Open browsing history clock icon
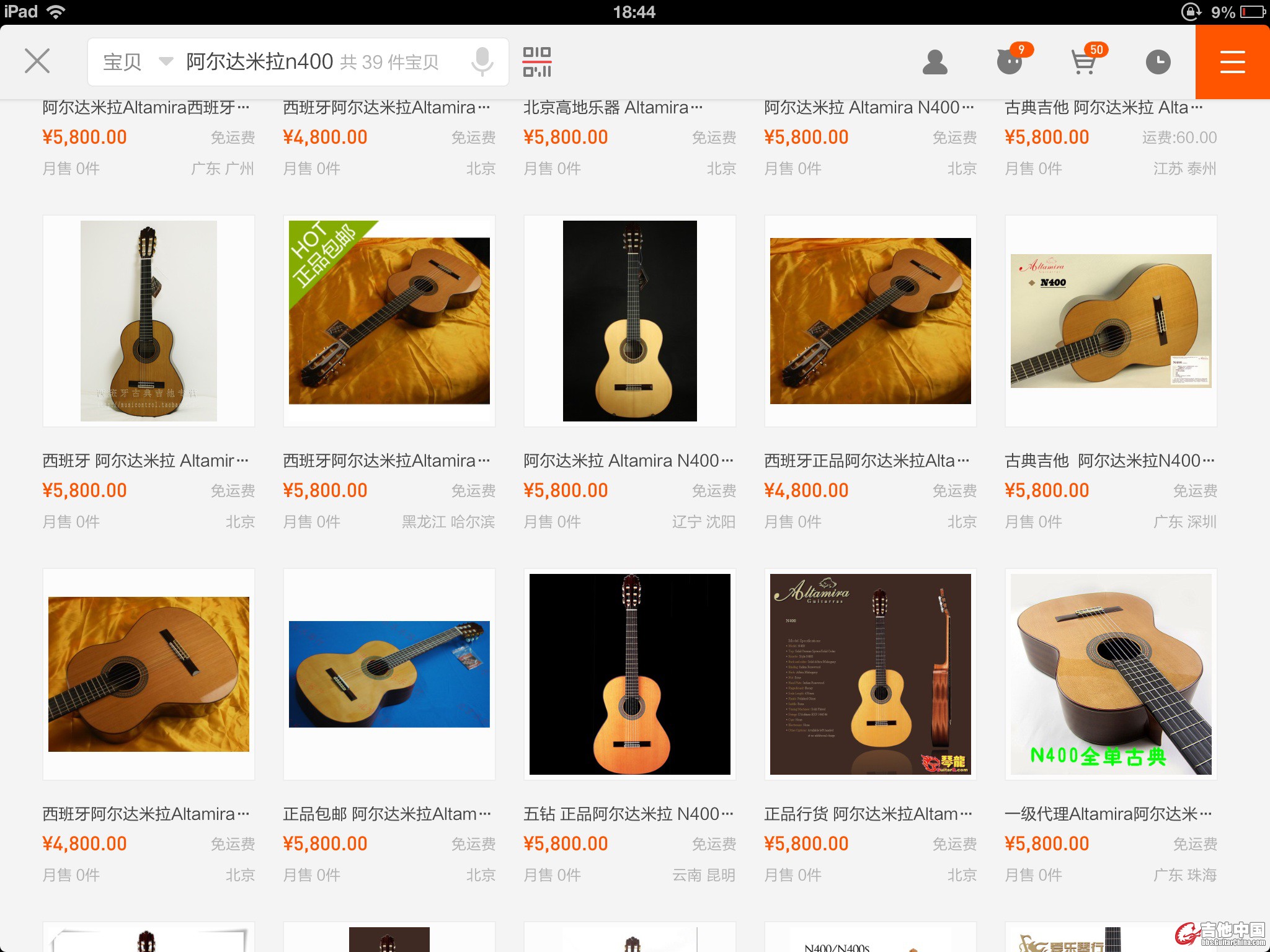1270x952 pixels. coord(1158,61)
